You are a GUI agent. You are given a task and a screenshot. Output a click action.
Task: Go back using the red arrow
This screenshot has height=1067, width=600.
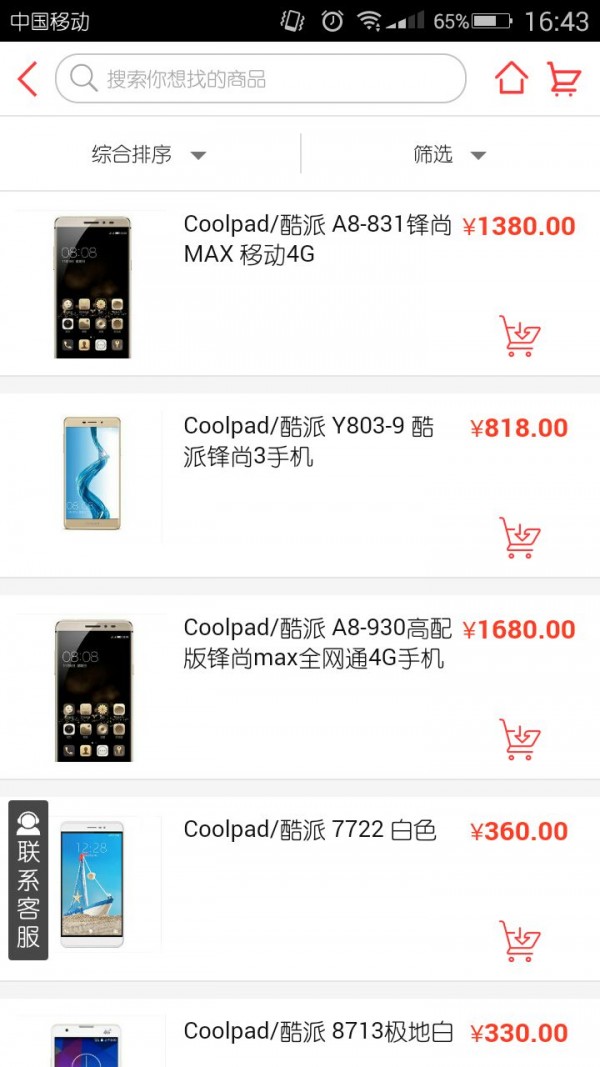[x=28, y=78]
